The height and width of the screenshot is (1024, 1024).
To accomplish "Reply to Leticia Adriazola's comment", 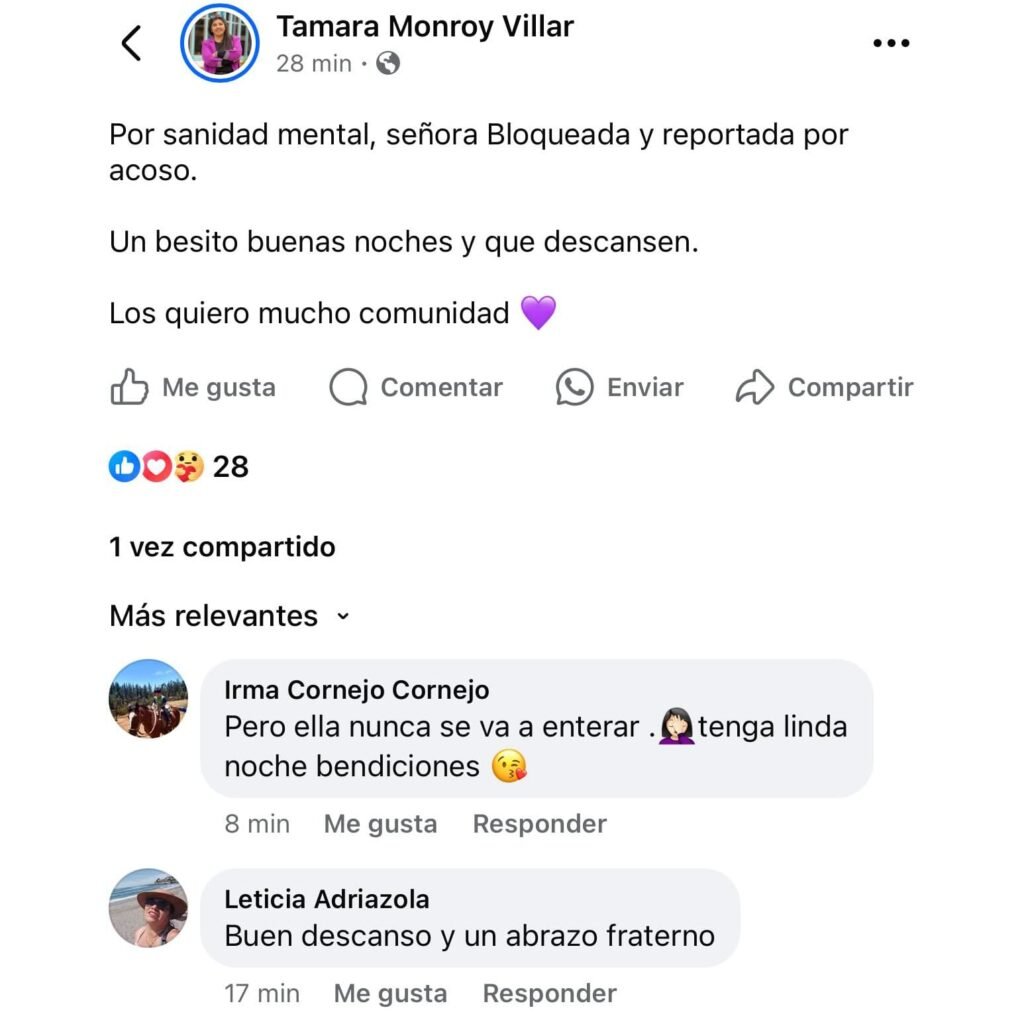I will pyautogui.click(x=549, y=993).
